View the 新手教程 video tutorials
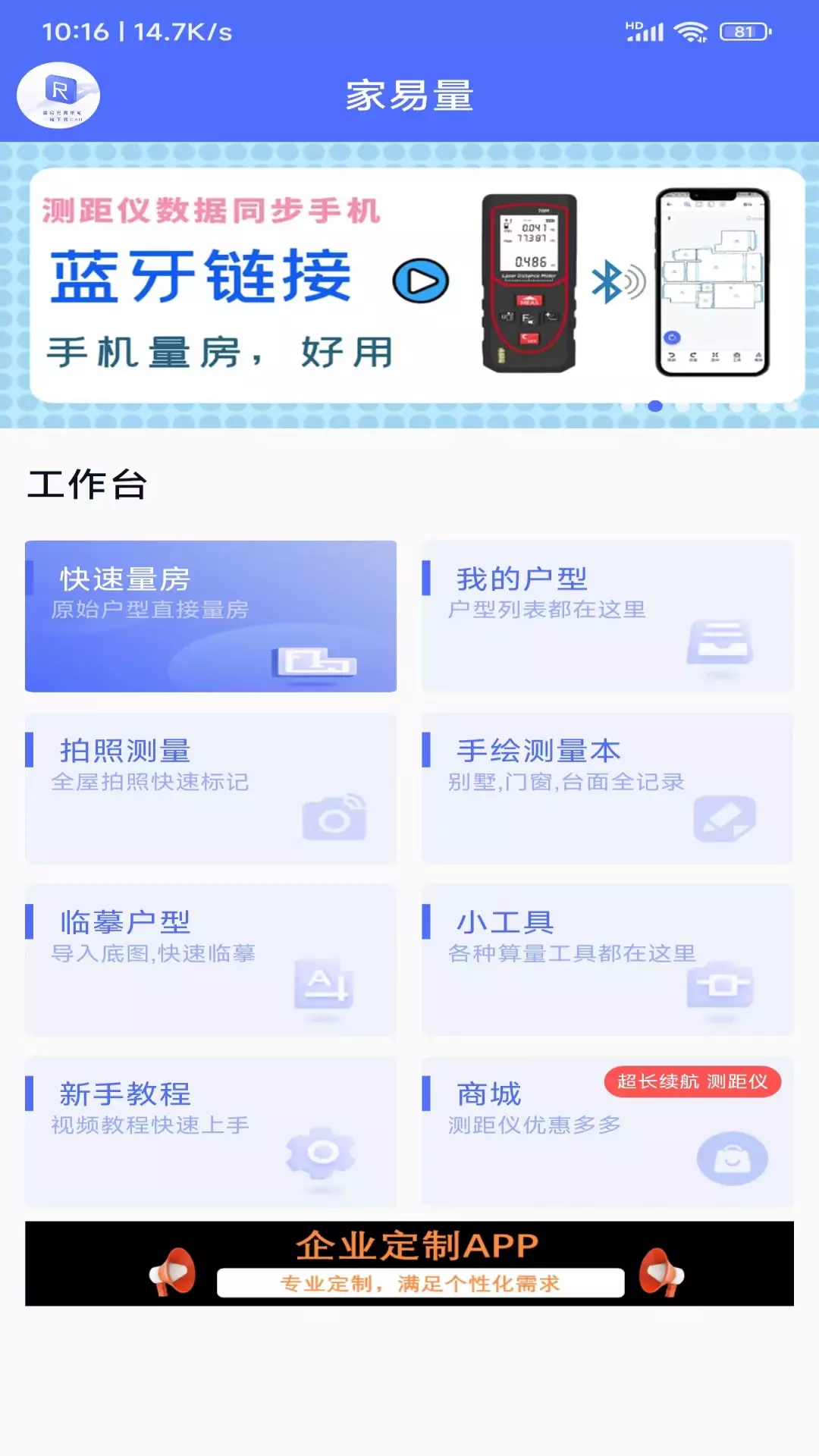Image resolution: width=819 pixels, height=1456 pixels. tap(211, 1131)
